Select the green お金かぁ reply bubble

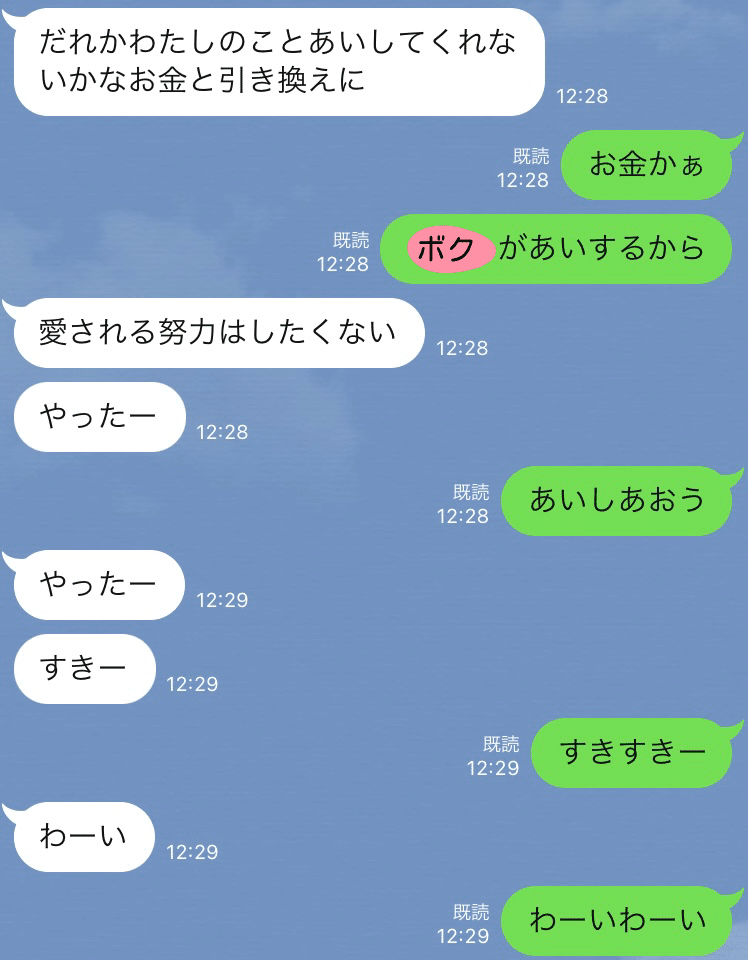tap(645, 165)
